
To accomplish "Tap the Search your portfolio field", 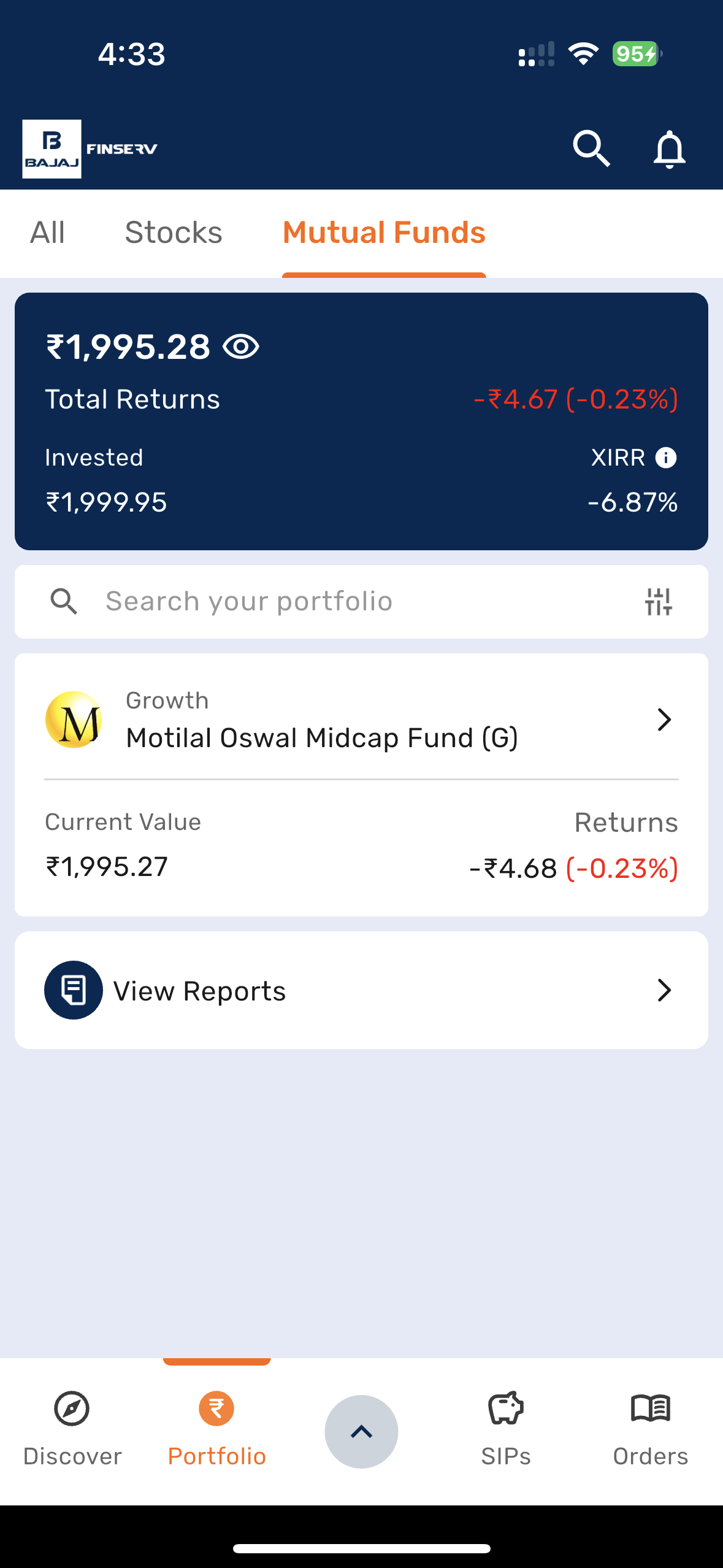I will coord(343,601).
